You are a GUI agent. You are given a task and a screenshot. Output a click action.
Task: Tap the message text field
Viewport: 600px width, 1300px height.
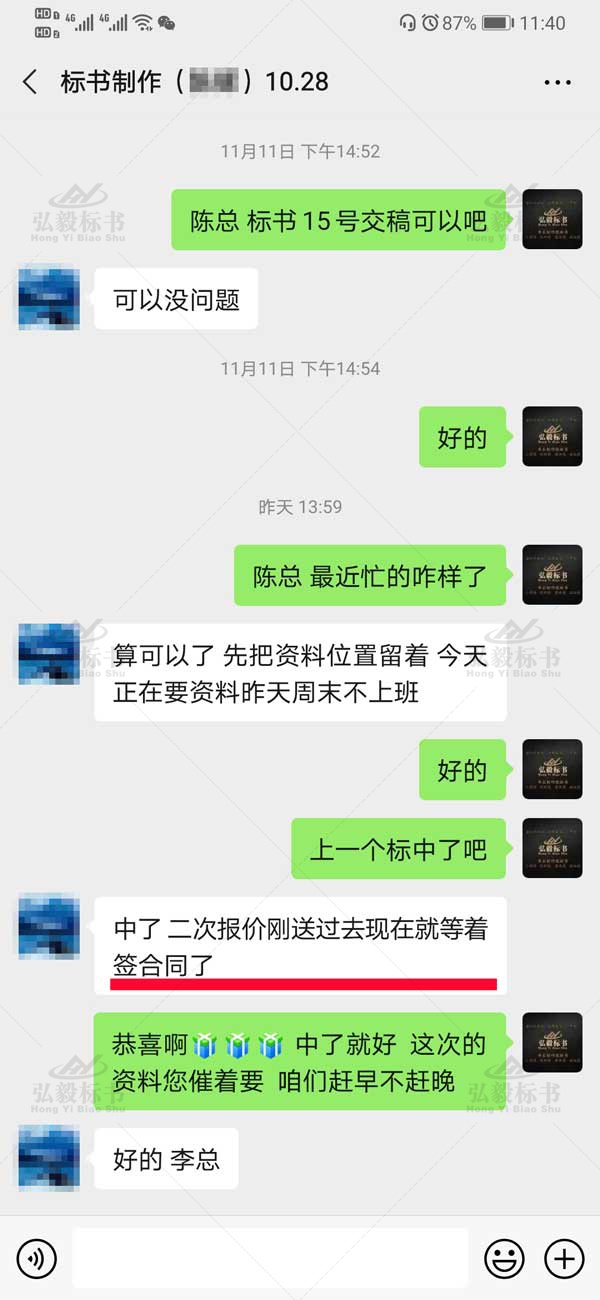(270, 1258)
